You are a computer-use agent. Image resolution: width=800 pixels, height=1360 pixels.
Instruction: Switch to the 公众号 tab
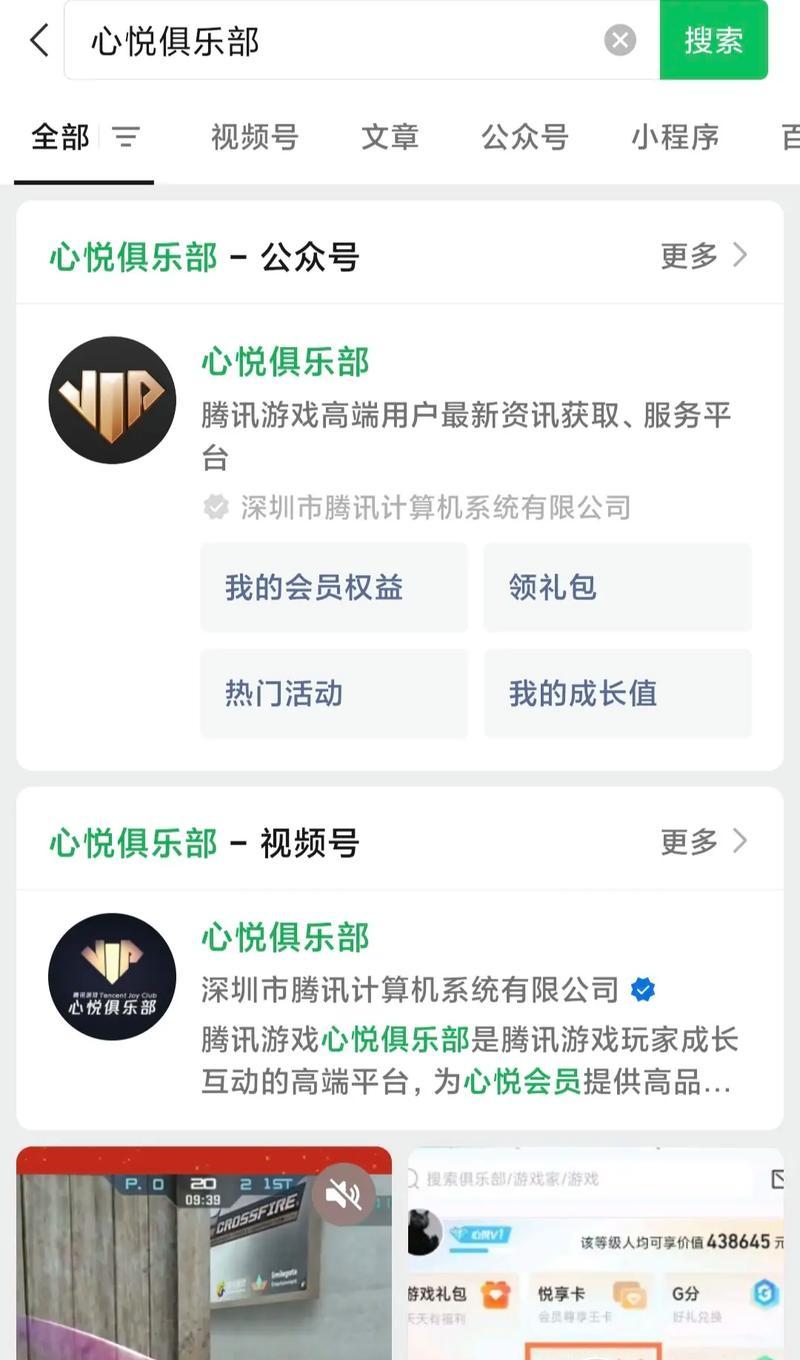click(x=524, y=137)
